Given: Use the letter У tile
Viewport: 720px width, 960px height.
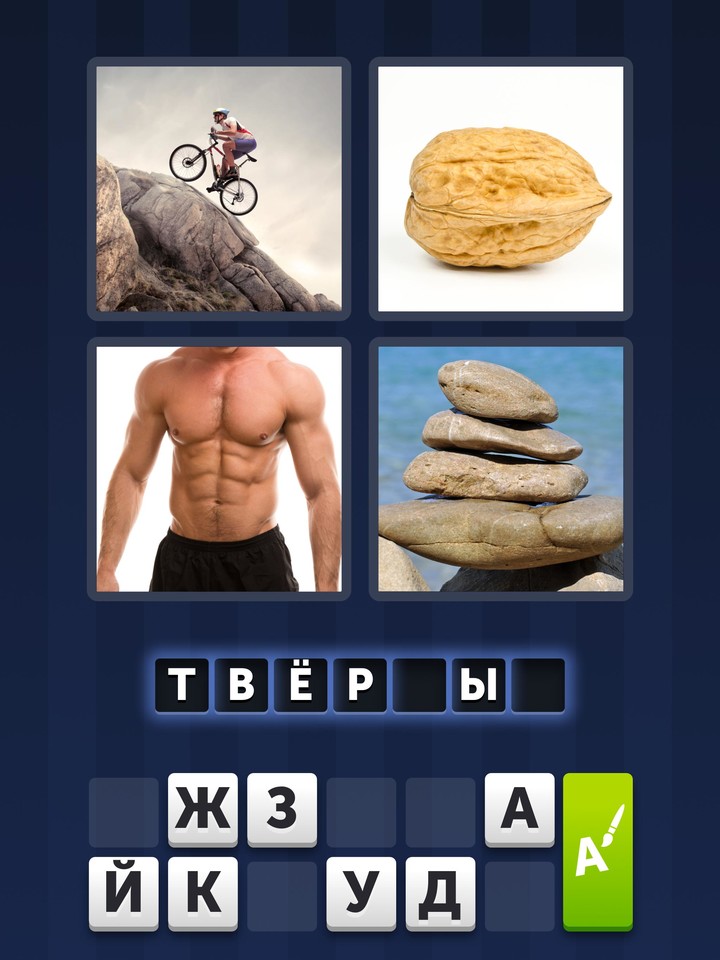Looking at the screenshot, I should pyautogui.click(x=361, y=893).
